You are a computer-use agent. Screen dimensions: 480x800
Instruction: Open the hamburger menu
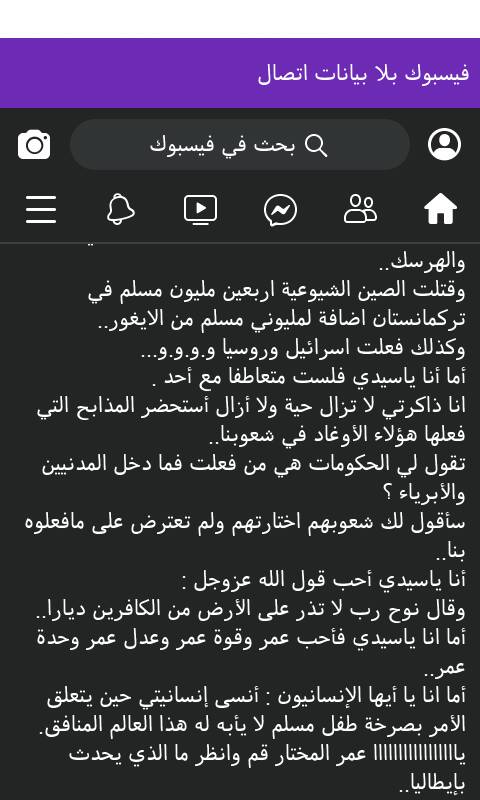pyautogui.click(x=41, y=210)
